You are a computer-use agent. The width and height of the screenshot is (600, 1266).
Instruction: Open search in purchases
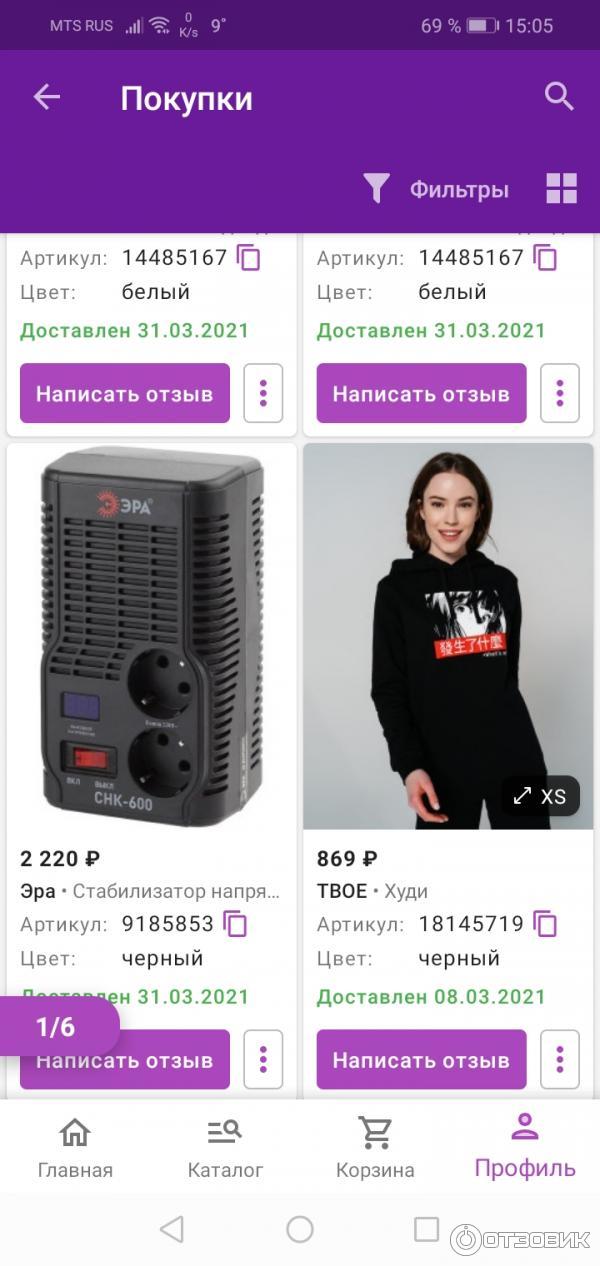click(559, 97)
